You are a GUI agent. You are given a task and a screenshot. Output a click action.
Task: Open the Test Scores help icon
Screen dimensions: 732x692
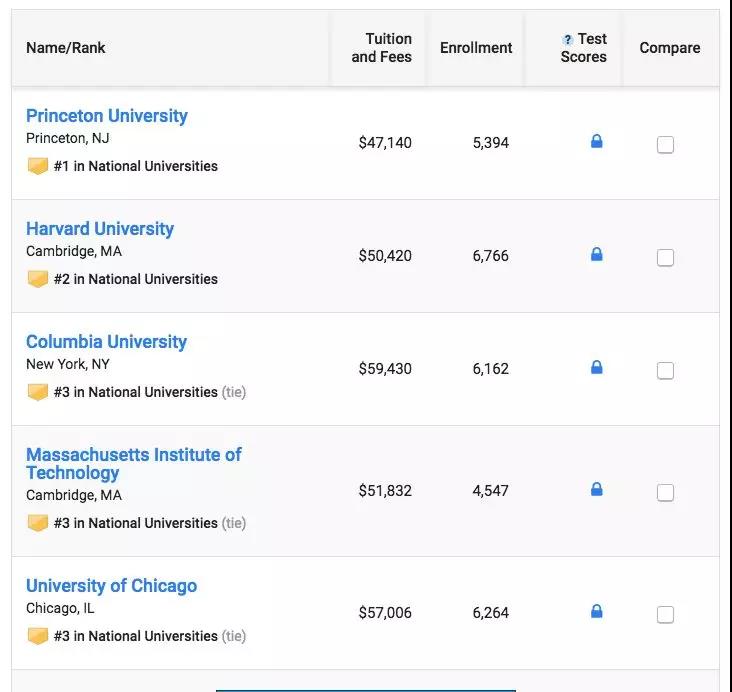tap(568, 40)
